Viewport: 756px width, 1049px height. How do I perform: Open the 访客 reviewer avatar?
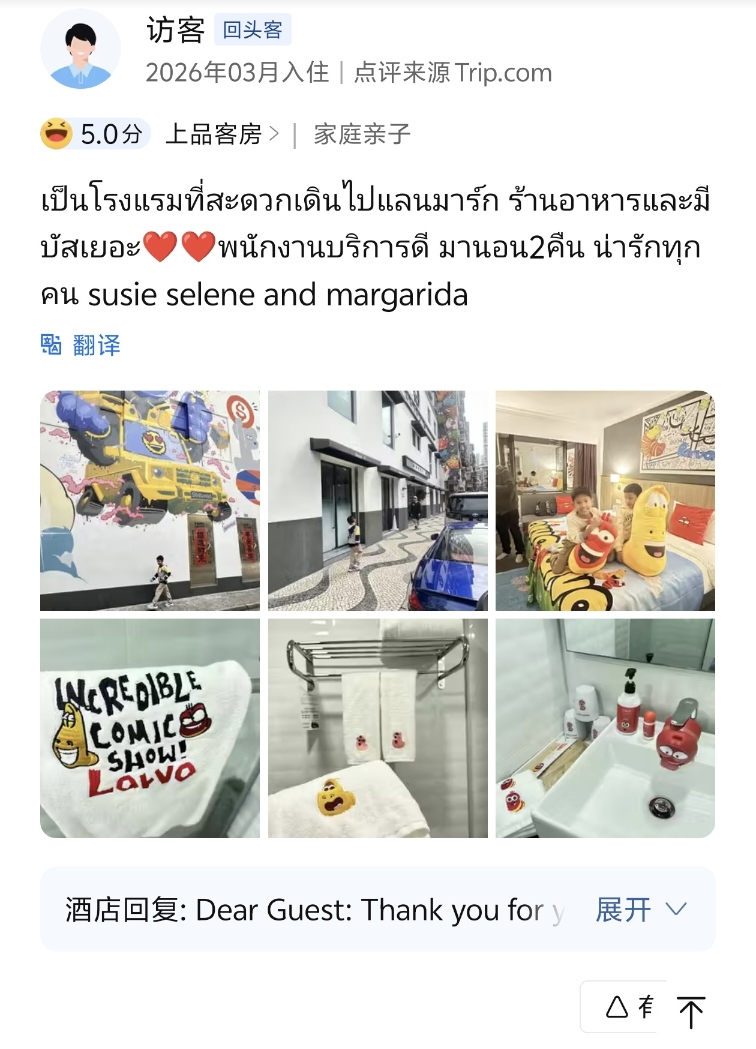coord(81,50)
